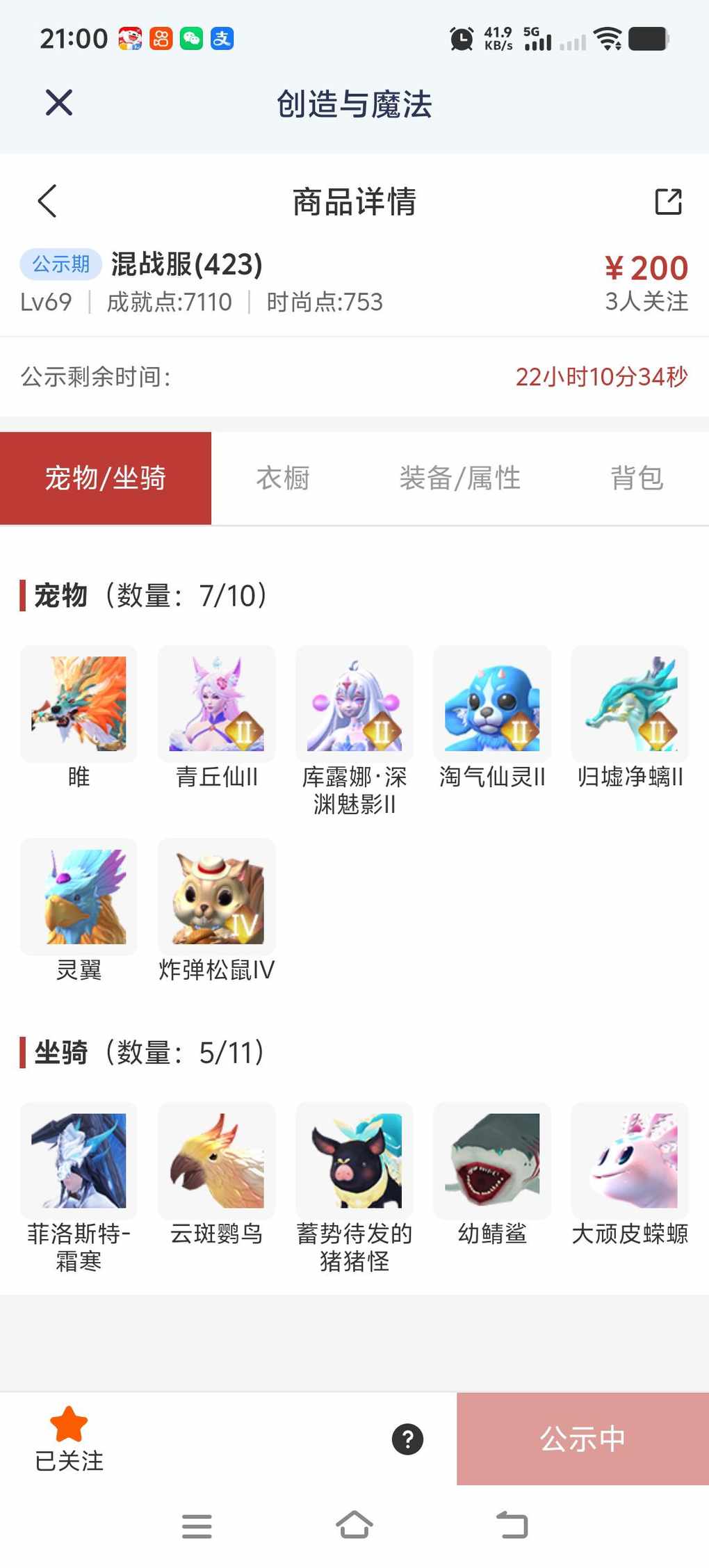
Task: Select the 宠物/坐骑 tab
Action: point(106,478)
